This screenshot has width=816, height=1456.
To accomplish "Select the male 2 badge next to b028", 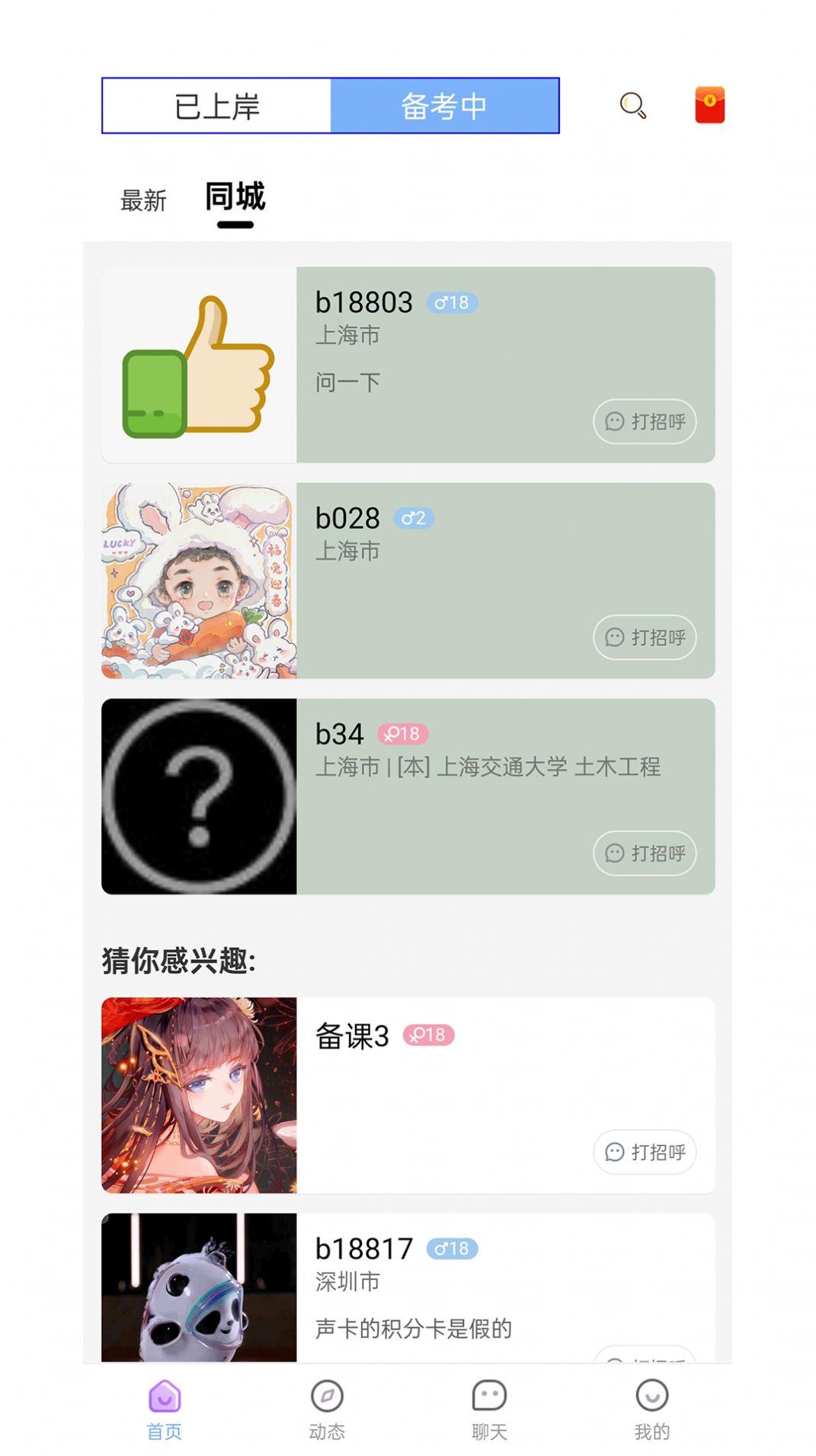I will tap(414, 518).
